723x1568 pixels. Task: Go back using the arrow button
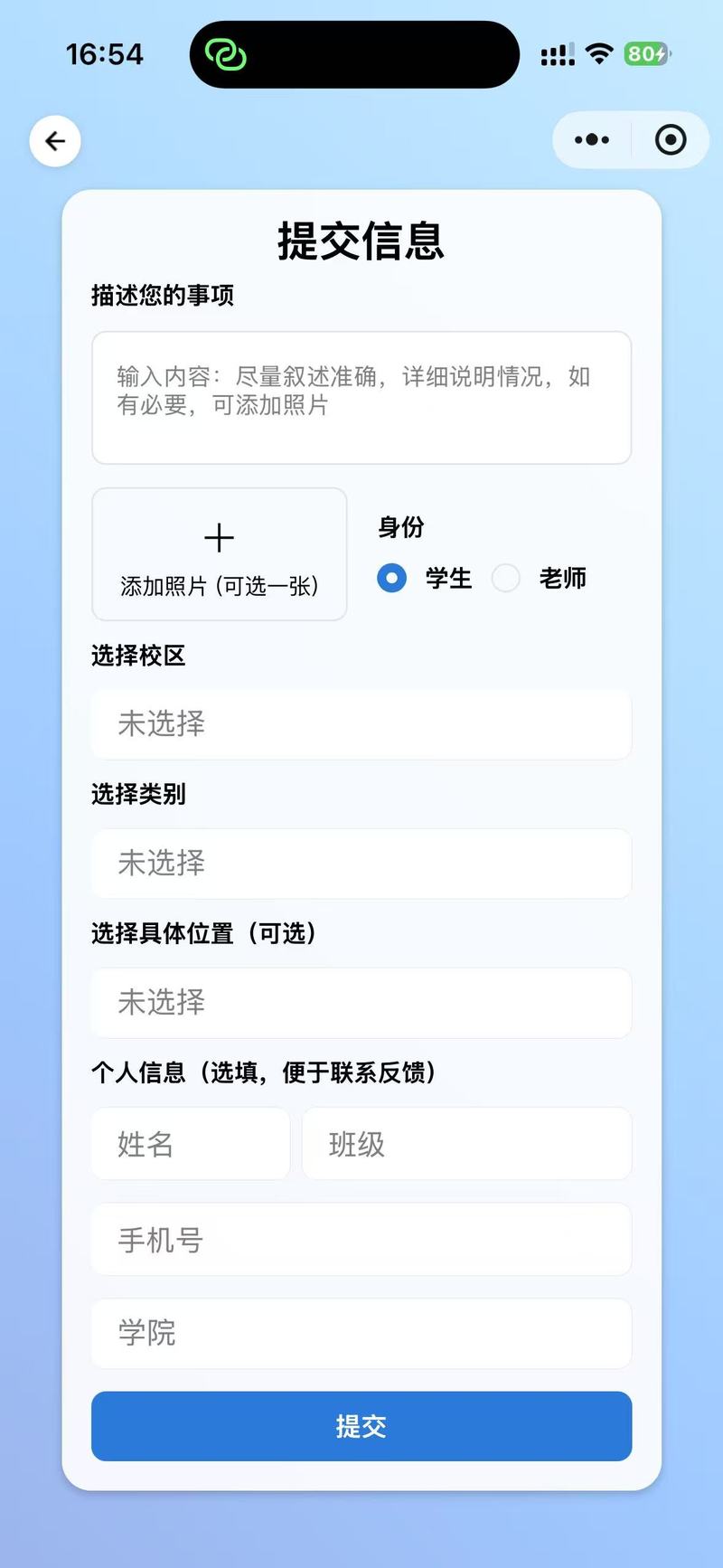click(x=55, y=141)
